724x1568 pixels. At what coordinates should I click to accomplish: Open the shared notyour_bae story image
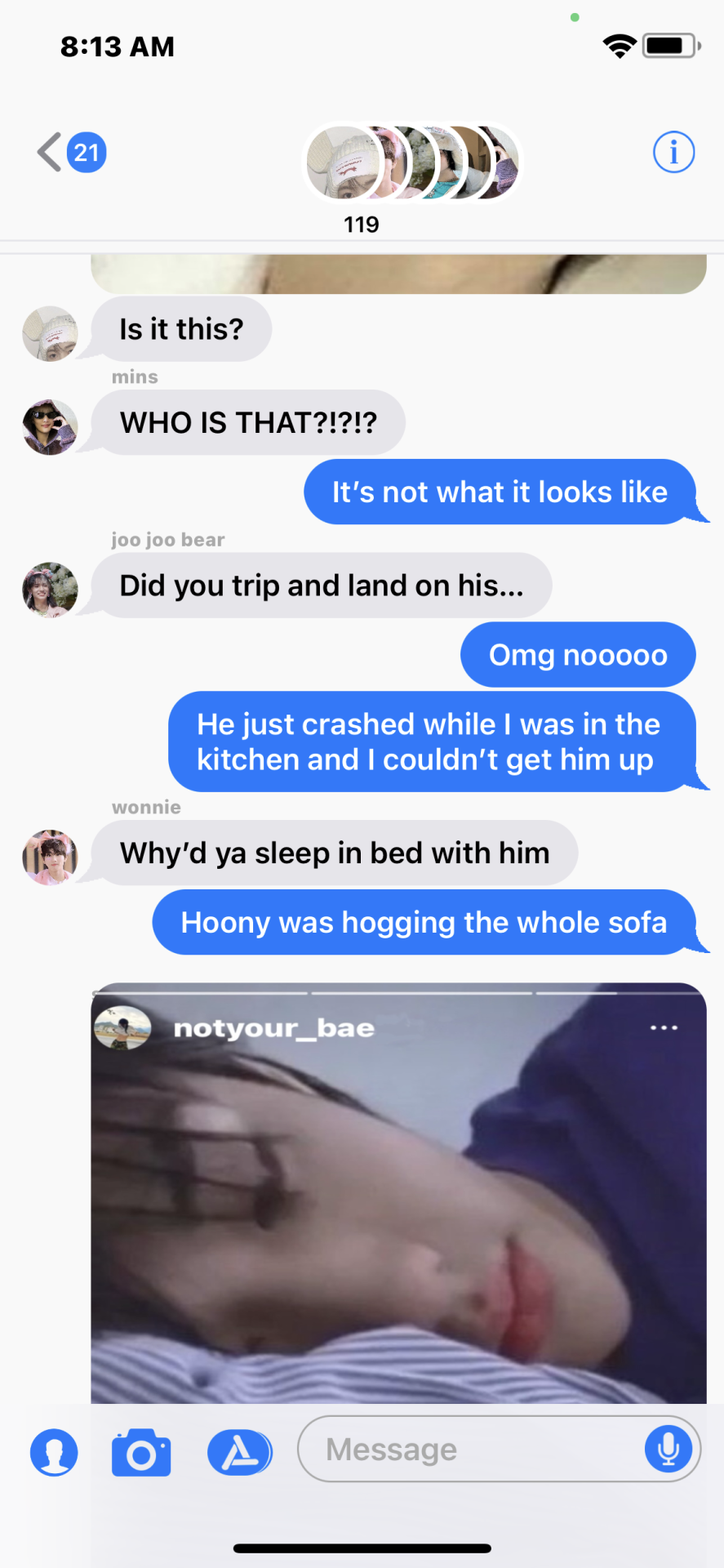click(x=398, y=1192)
